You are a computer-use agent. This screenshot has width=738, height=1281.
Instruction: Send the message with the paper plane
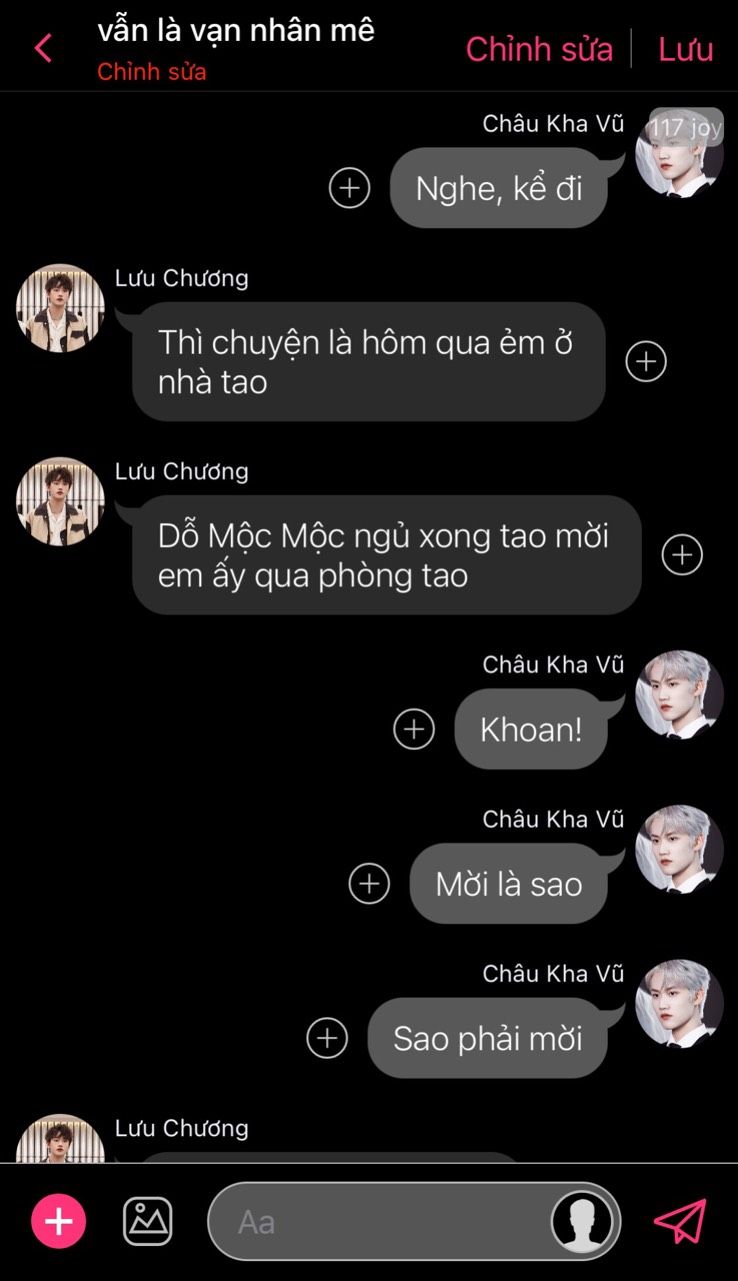(680, 1221)
